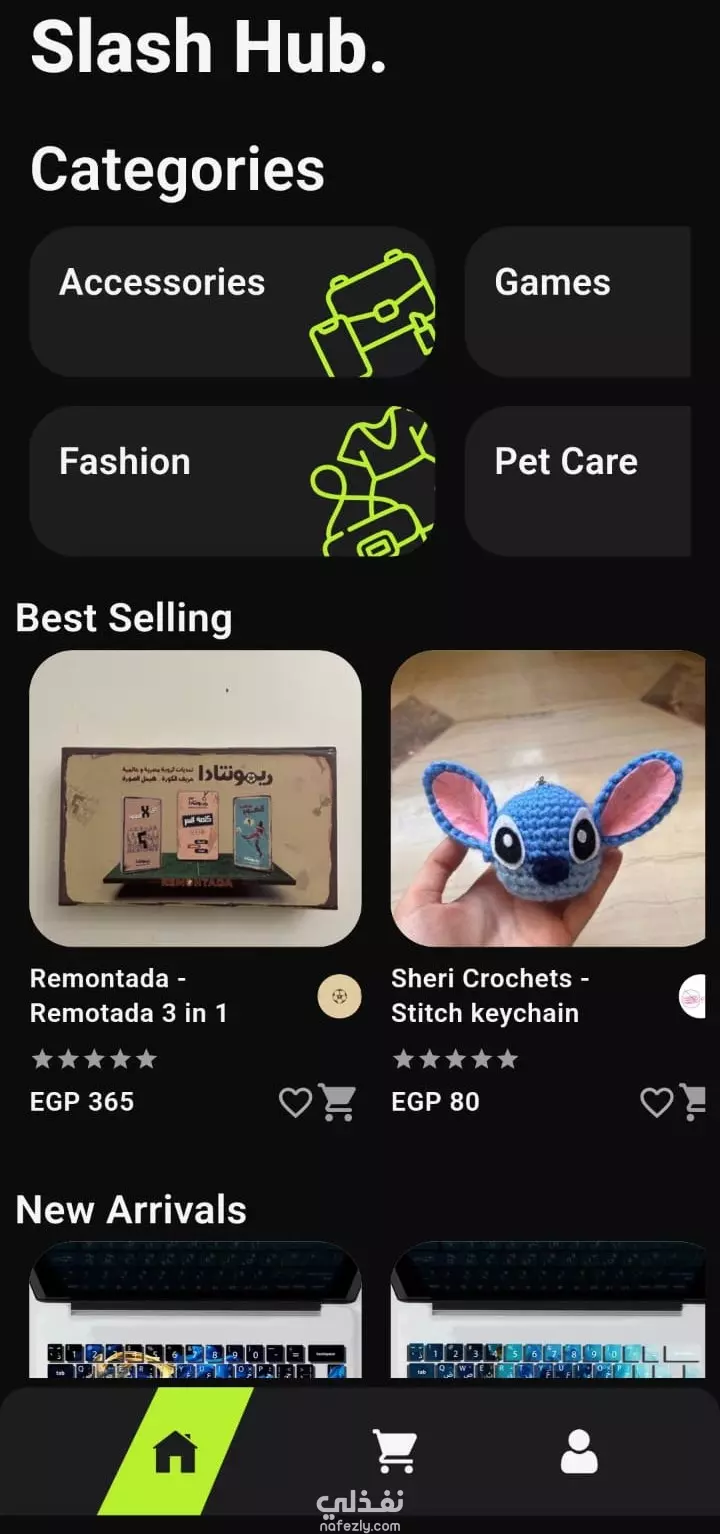Open the Games category
The height and width of the screenshot is (1534, 720).
click(578, 301)
